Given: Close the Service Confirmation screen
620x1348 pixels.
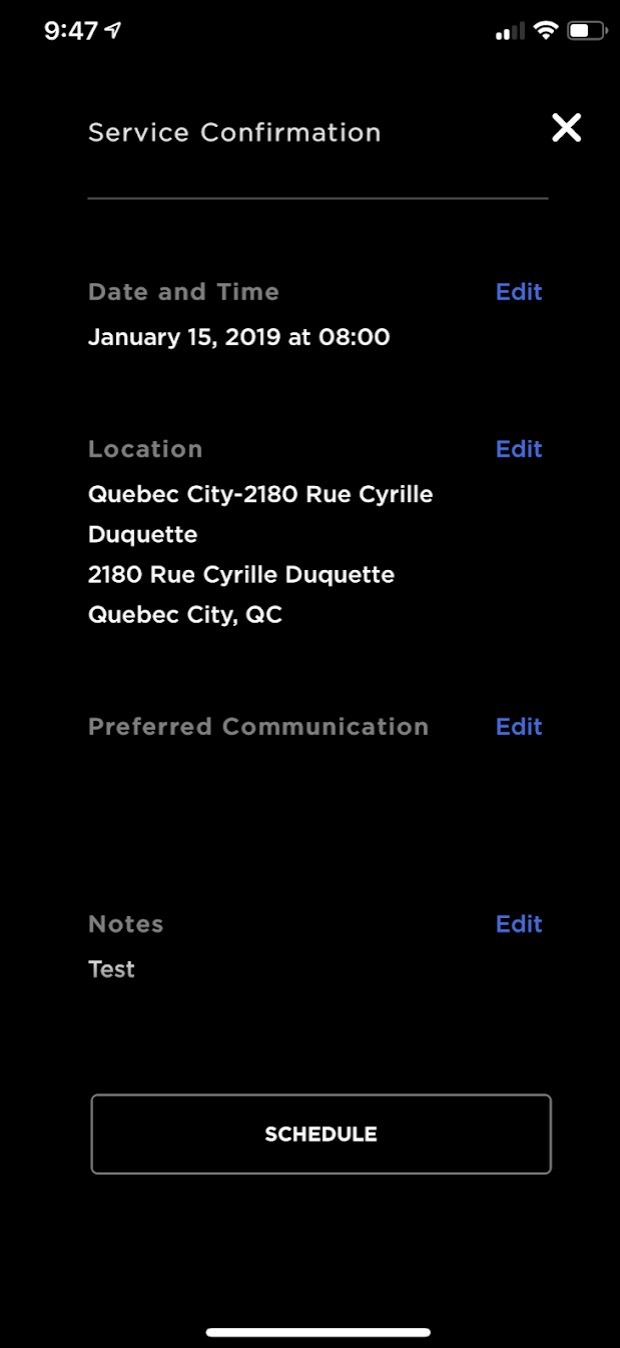Looking at the screenshot, I should (x=566, y=128).
